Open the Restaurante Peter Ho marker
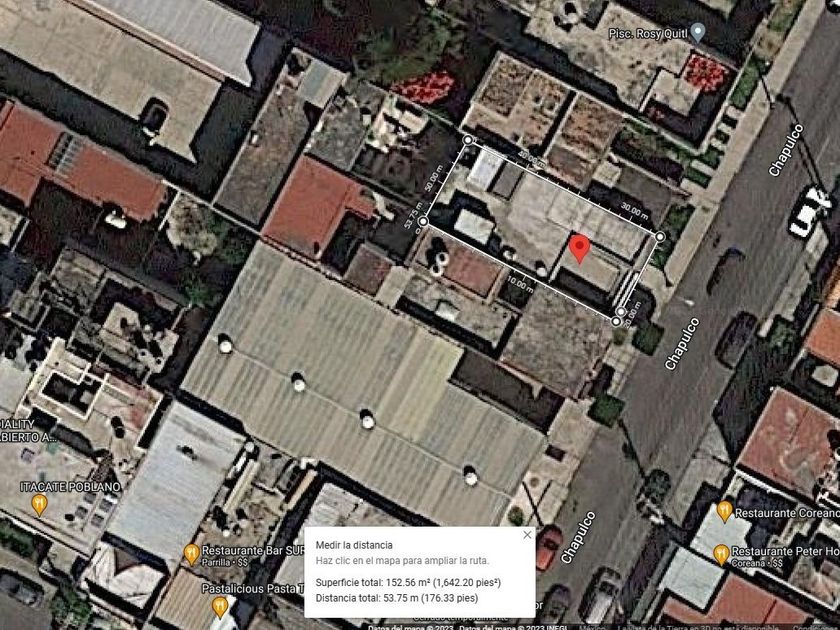This screenshot has width=840, height=630. click(x=721, y=554)
